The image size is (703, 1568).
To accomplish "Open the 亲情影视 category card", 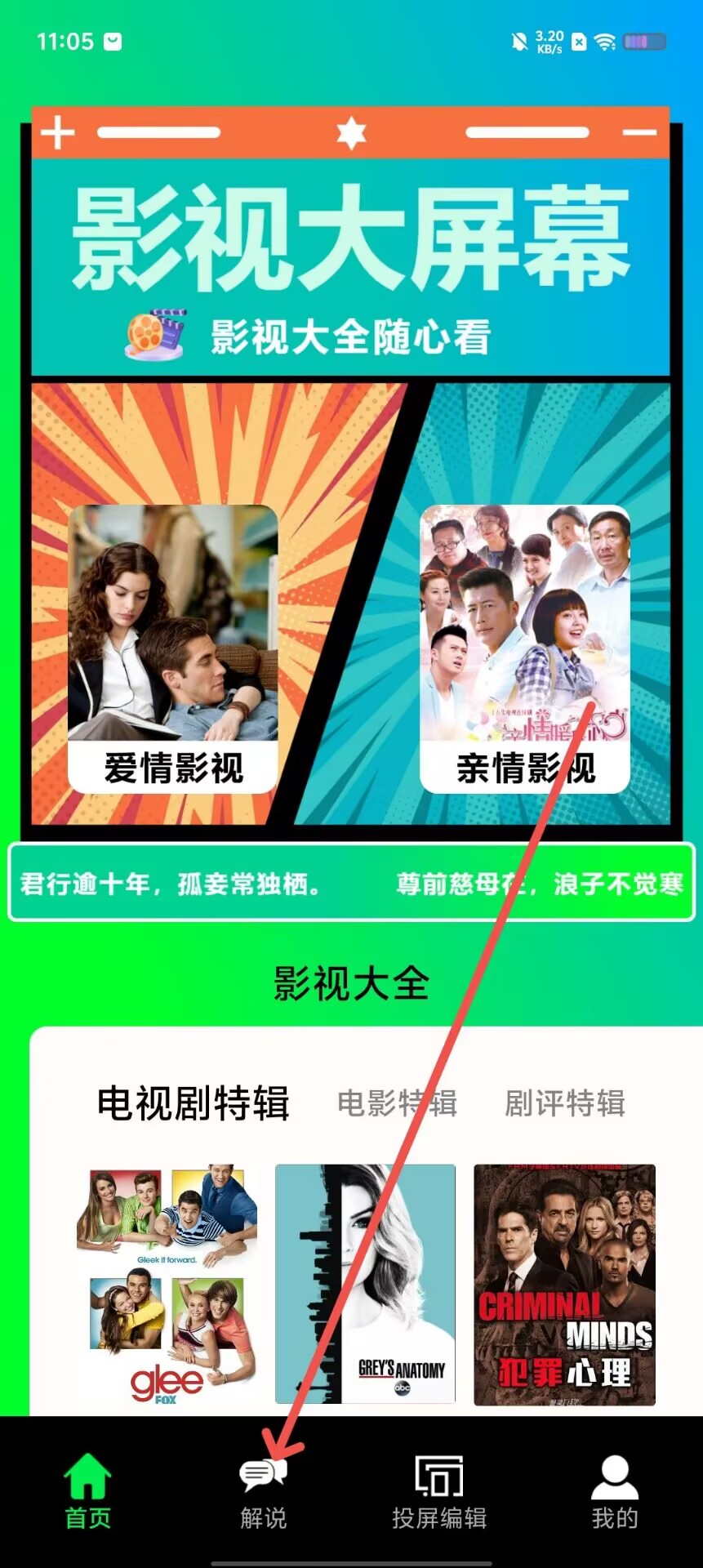I will (524, 649).
